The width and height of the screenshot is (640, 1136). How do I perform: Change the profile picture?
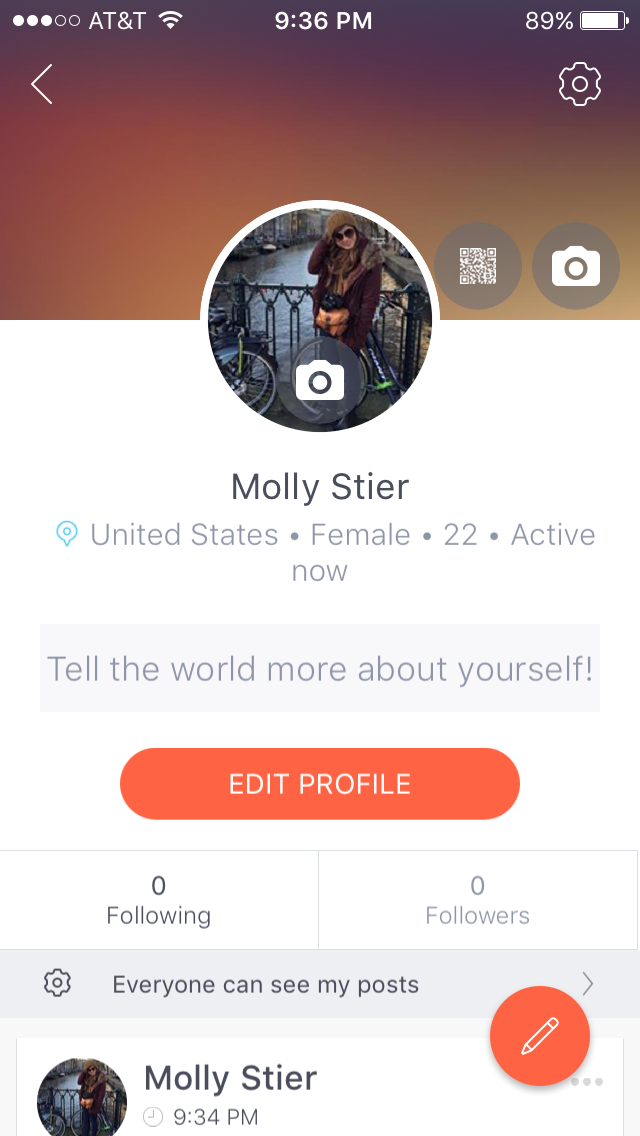pos(320,380)
